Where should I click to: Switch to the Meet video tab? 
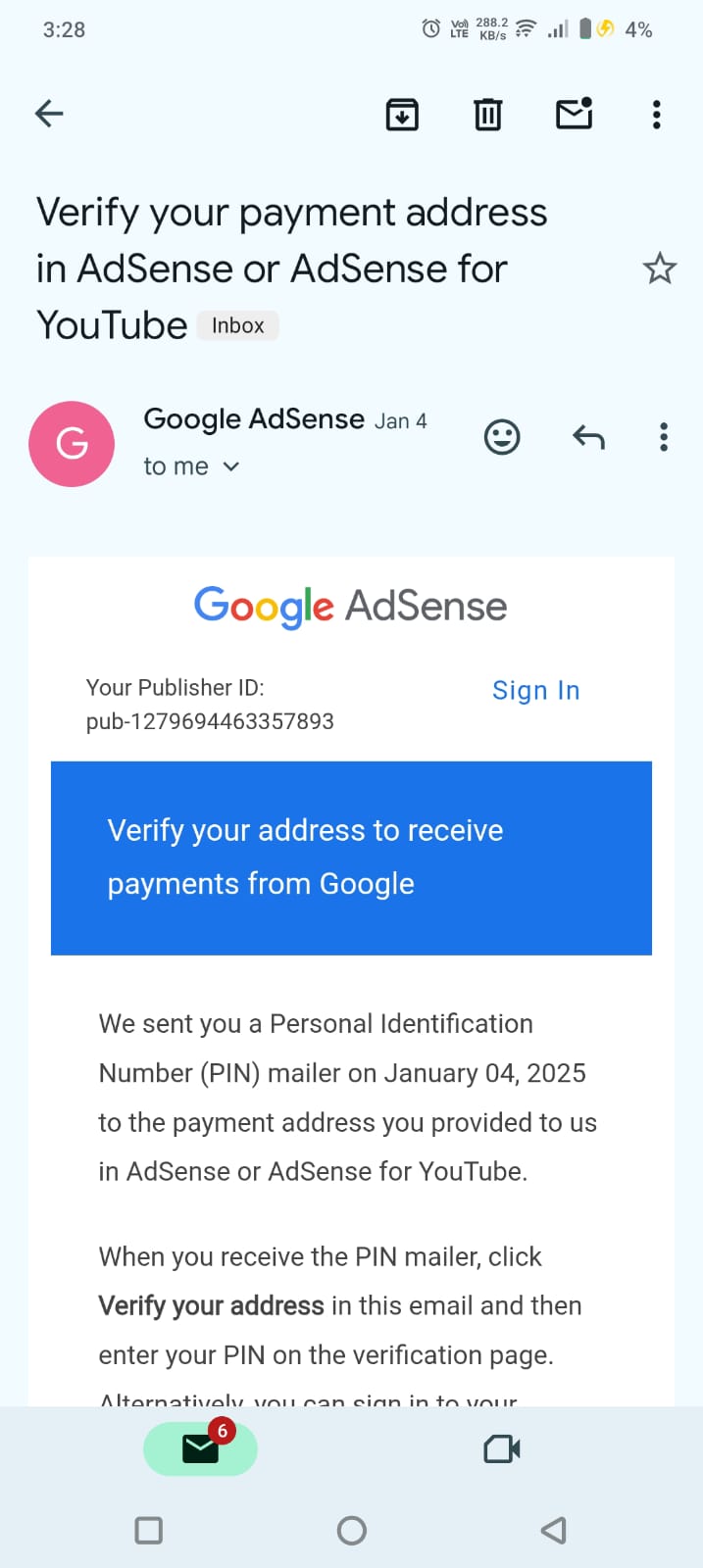click(502, 1449)
